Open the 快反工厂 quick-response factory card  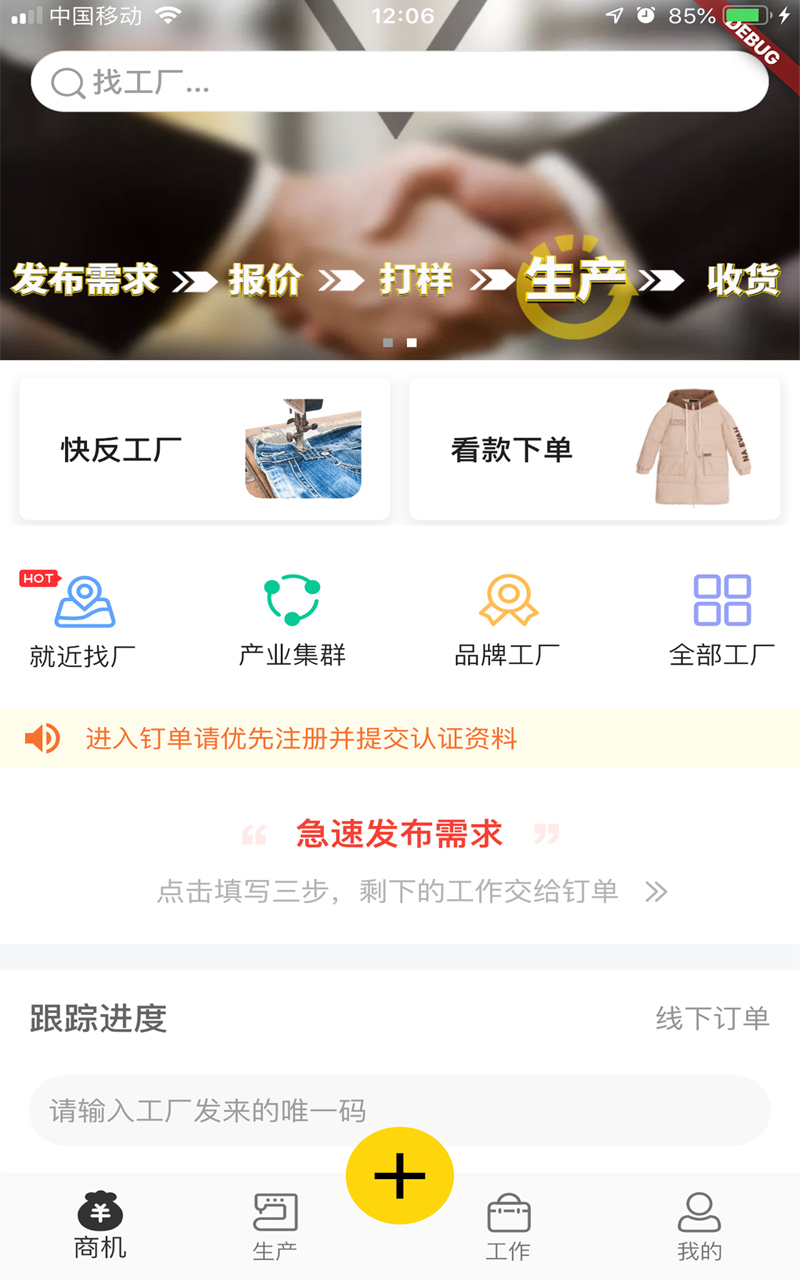coord(204,447)
